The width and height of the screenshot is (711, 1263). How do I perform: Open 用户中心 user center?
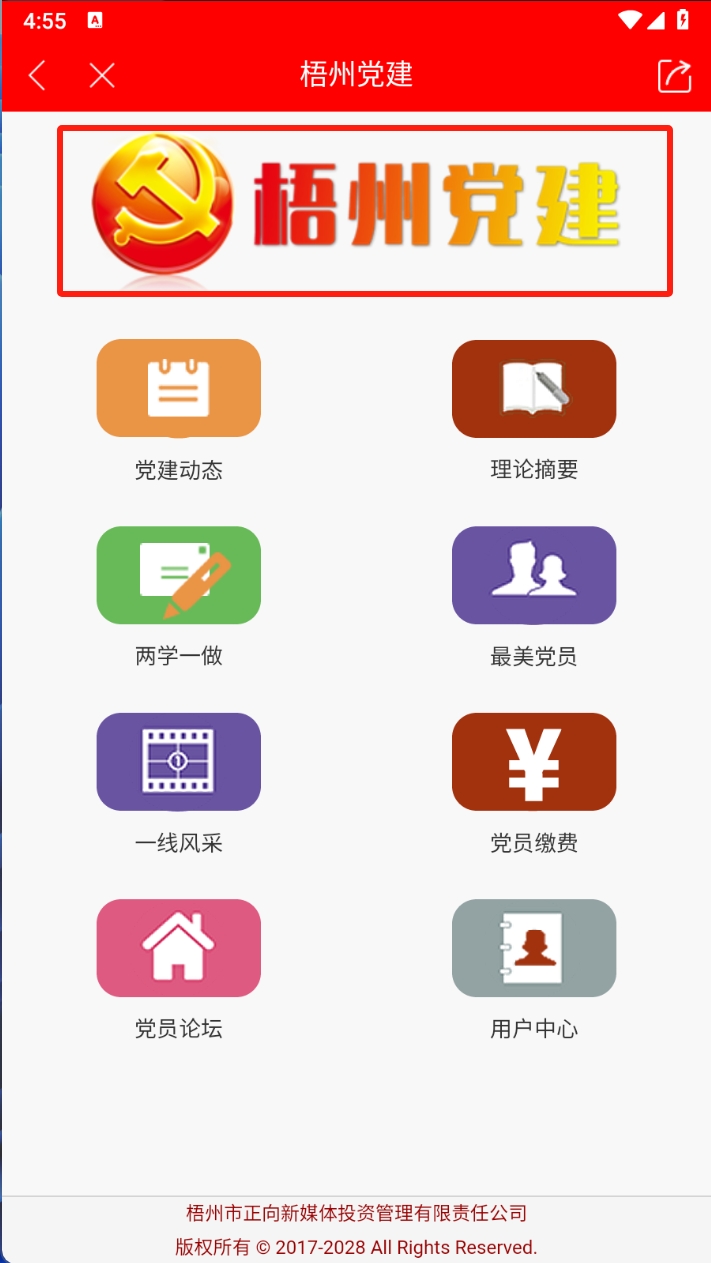(x=534, y=947)
